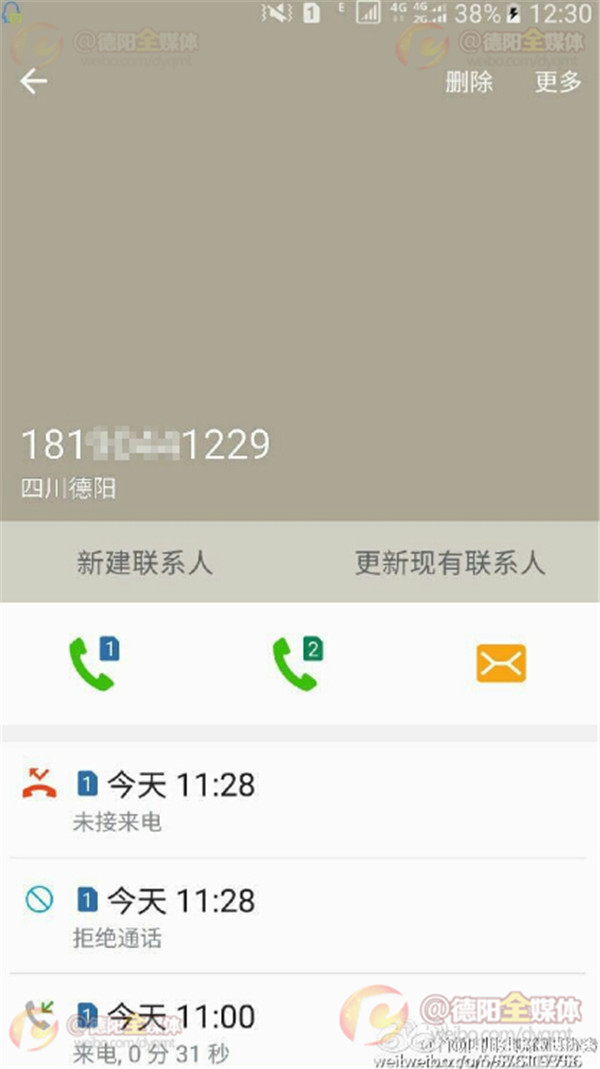Call the number using SIM 1

pyautogui.click(x=94, y=663)
